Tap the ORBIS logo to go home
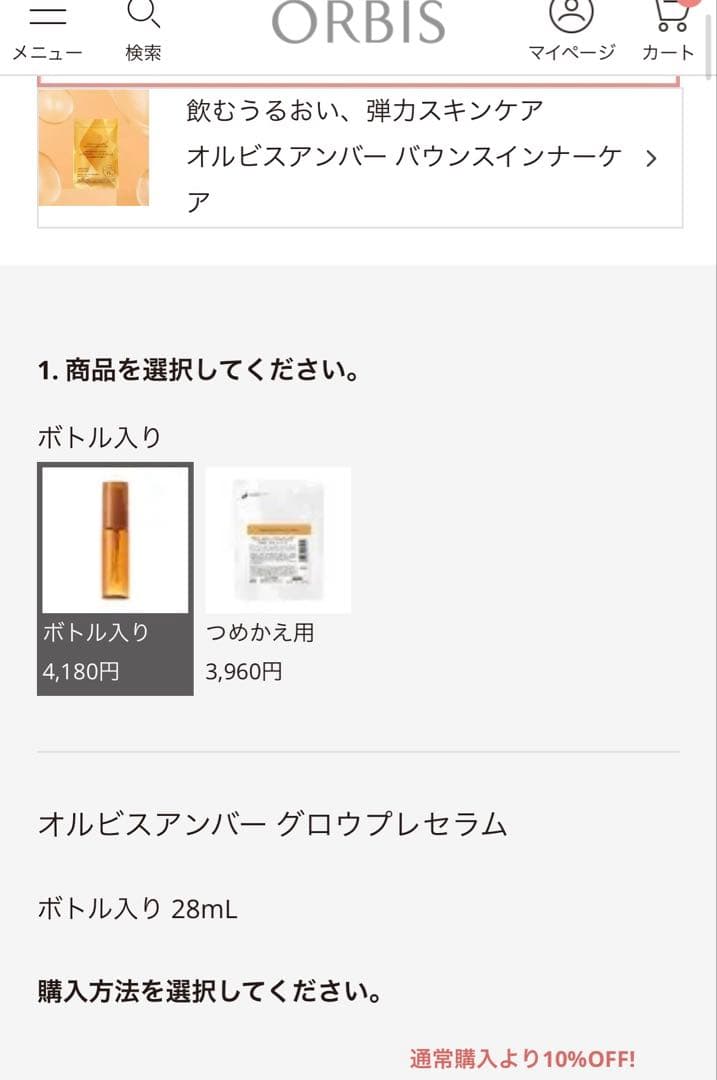 358,23
